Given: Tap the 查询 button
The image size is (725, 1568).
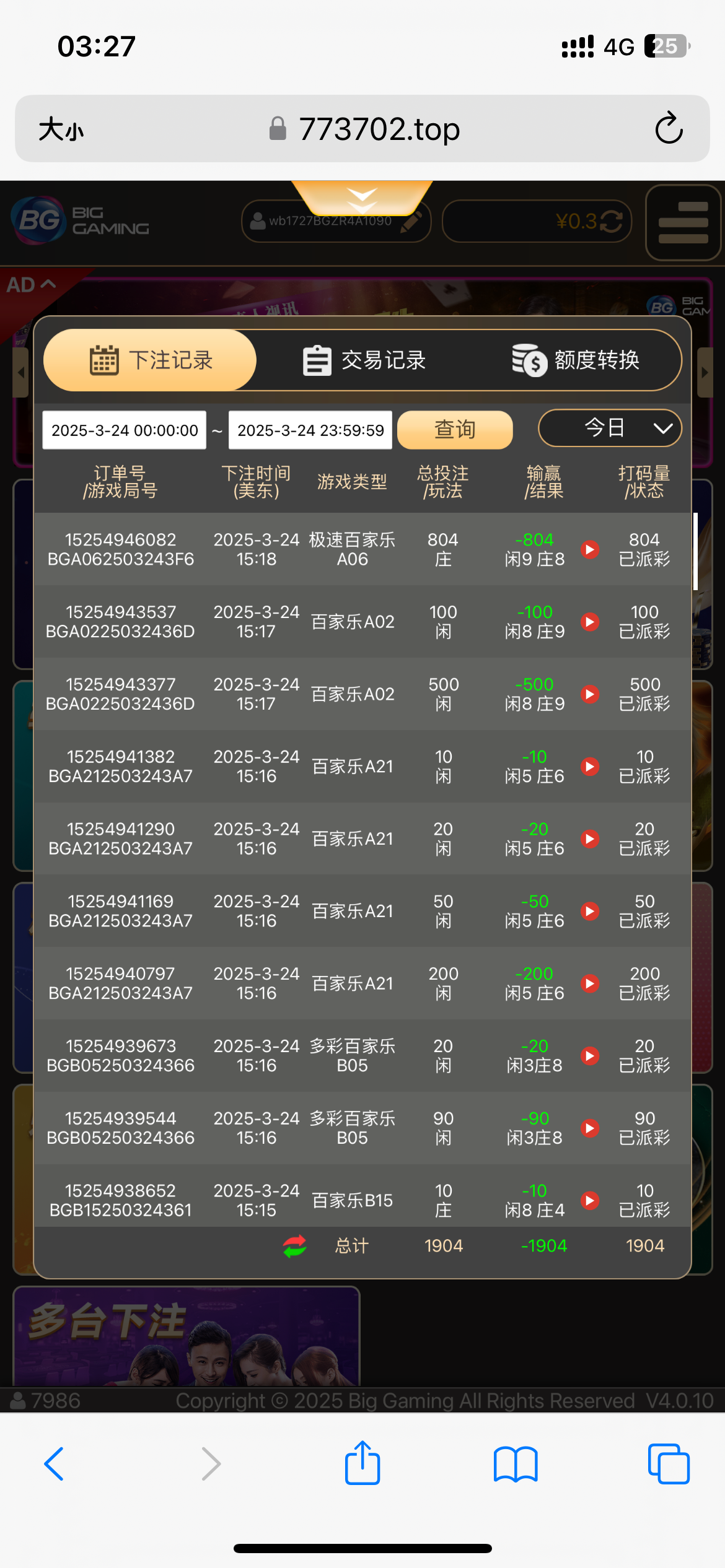Looking at the screenshot, I should (454, 430).
